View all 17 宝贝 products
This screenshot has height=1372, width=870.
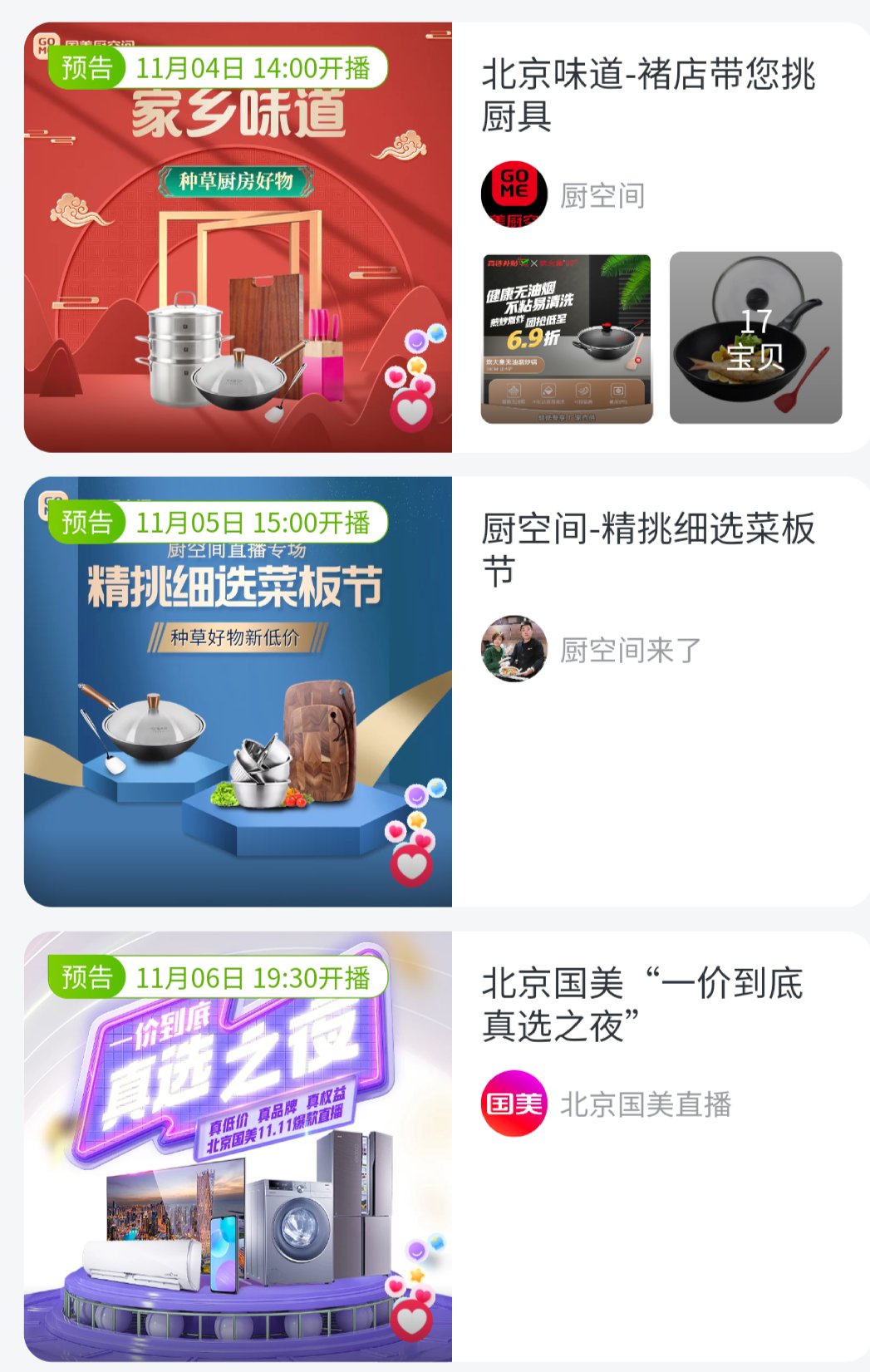click(755, 338)
